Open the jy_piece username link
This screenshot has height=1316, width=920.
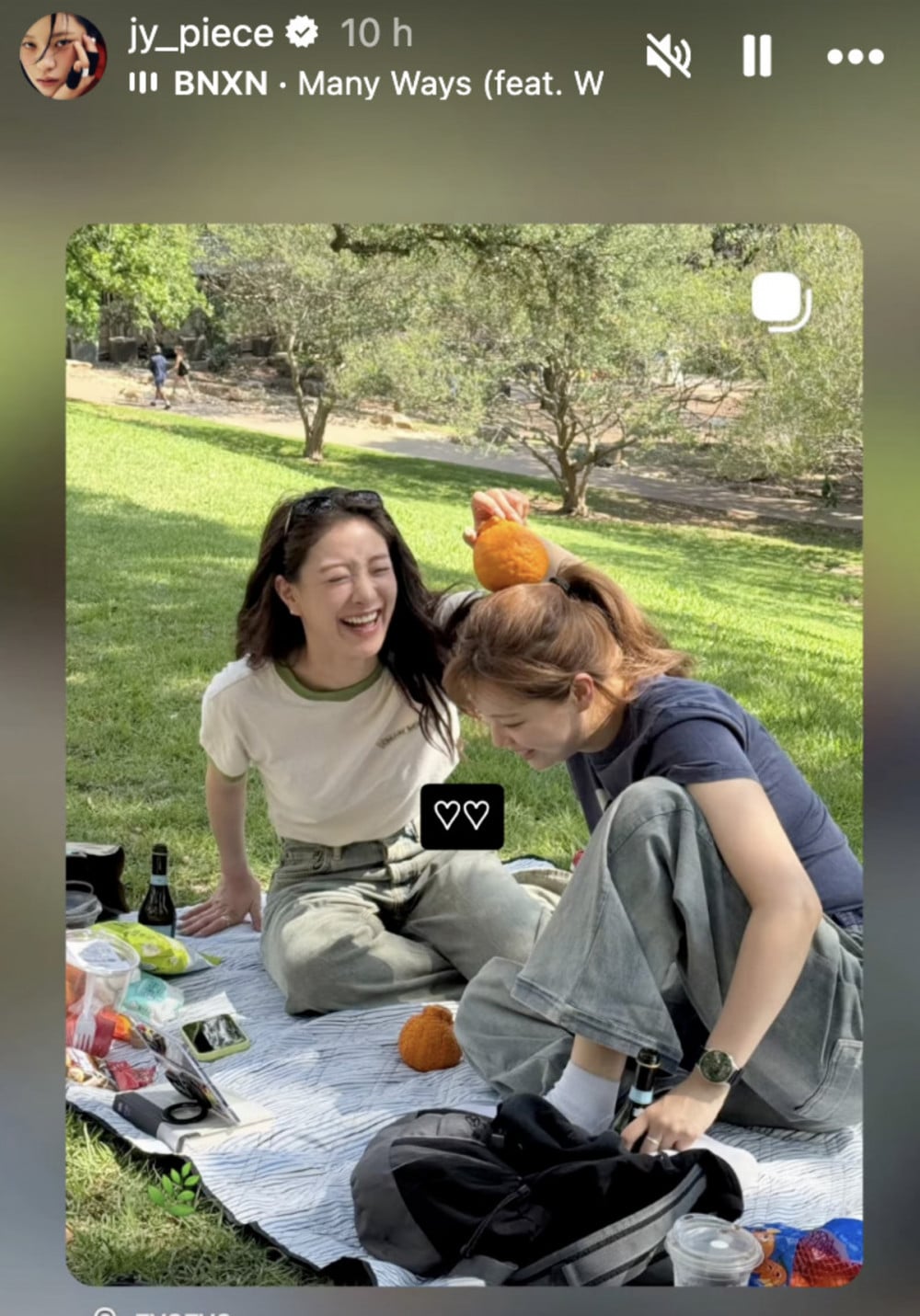point(201,34)
